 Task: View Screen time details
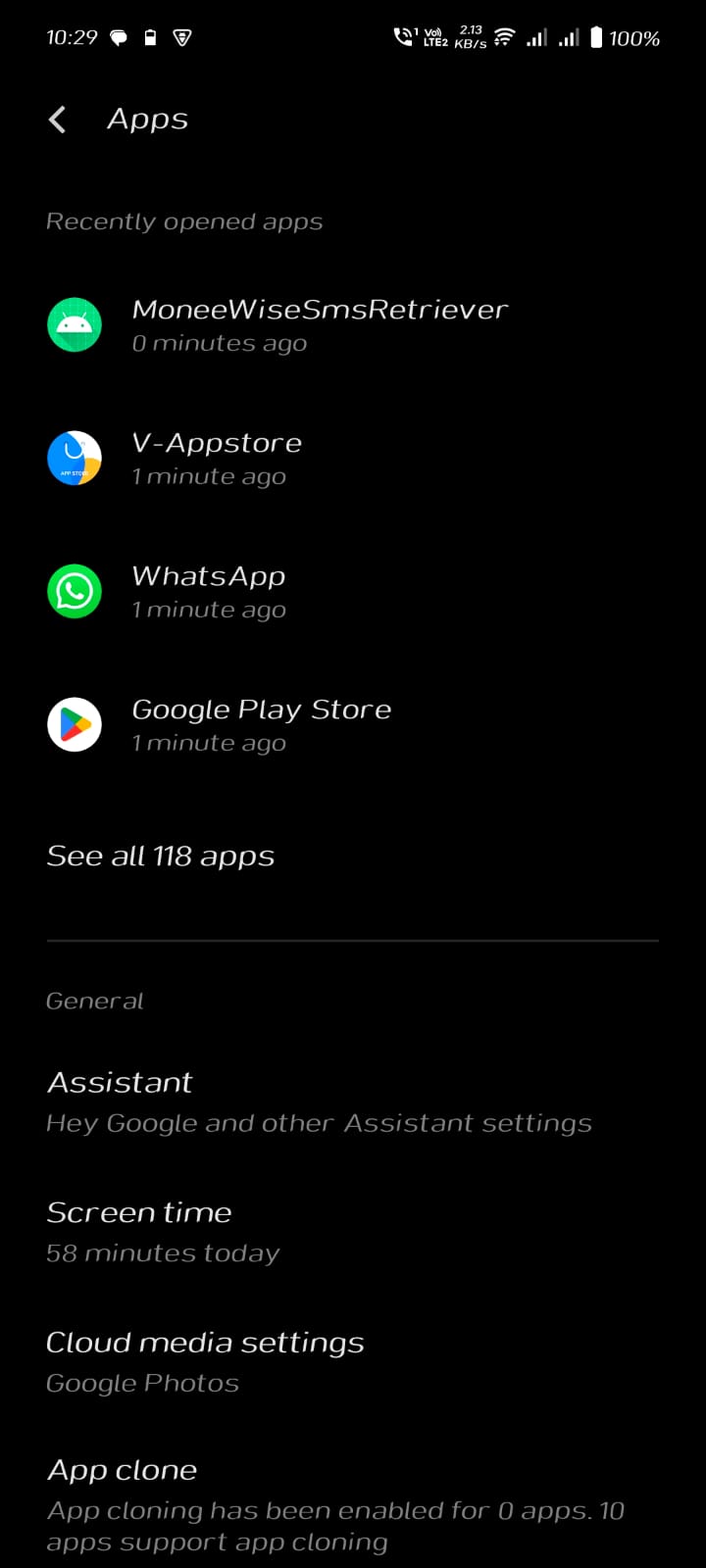163,1232
